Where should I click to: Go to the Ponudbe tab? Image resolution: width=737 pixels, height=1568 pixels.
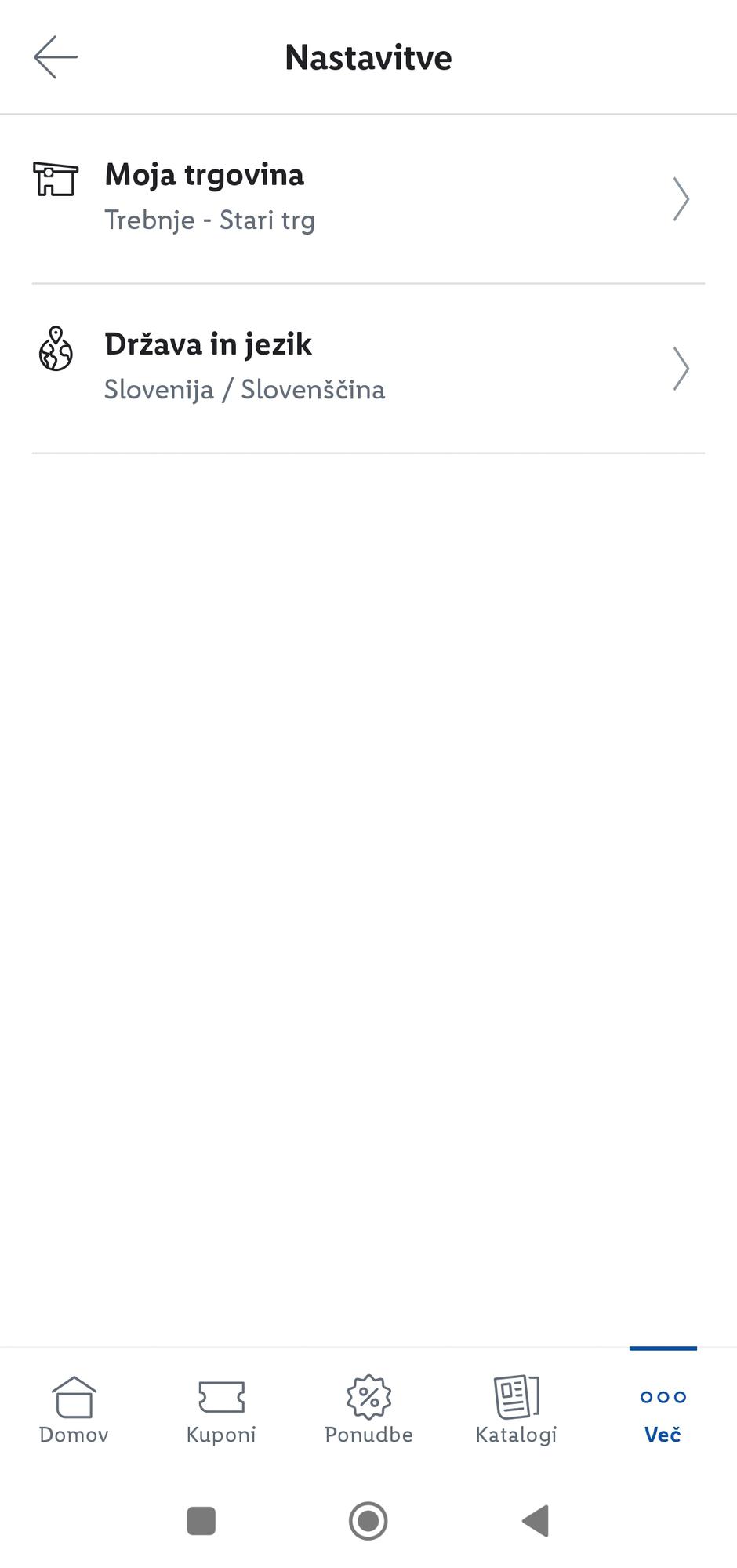[368, 1410]
